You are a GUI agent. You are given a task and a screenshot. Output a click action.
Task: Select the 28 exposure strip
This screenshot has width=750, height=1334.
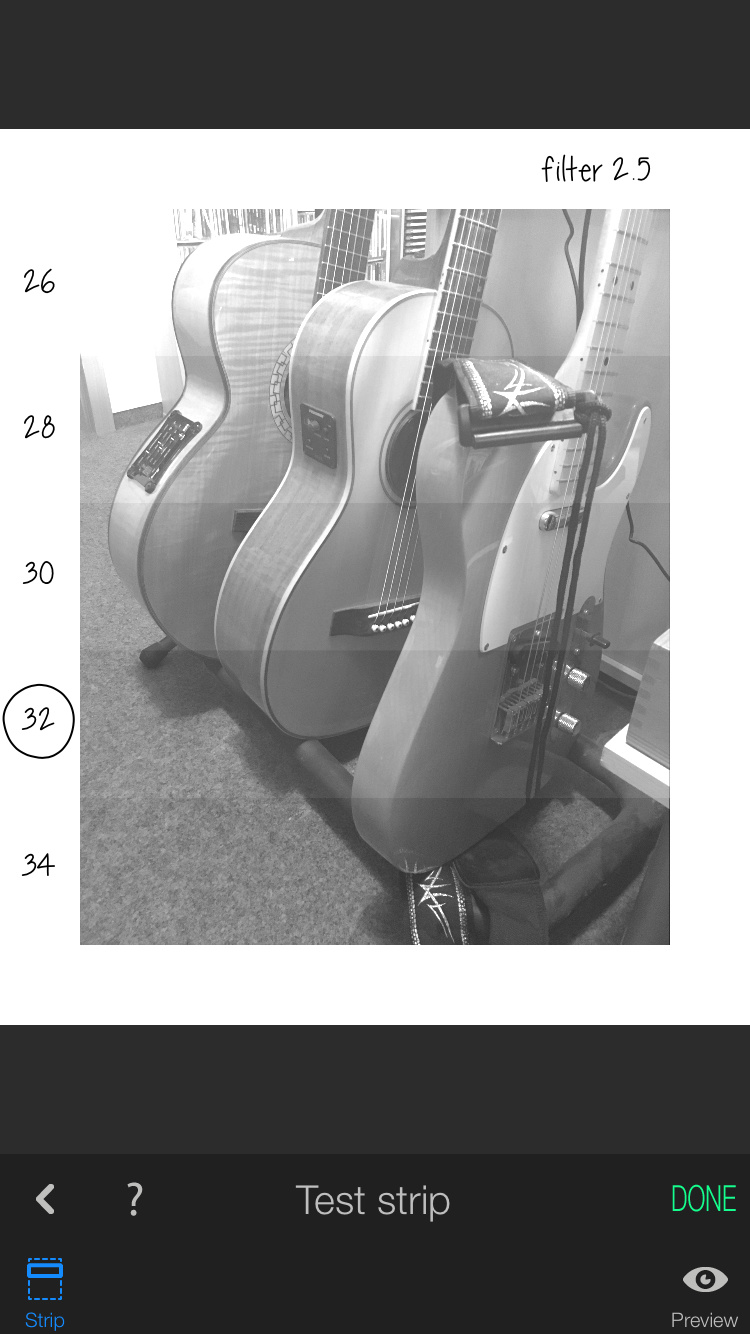pyautogui.click(x=39, y=427)
